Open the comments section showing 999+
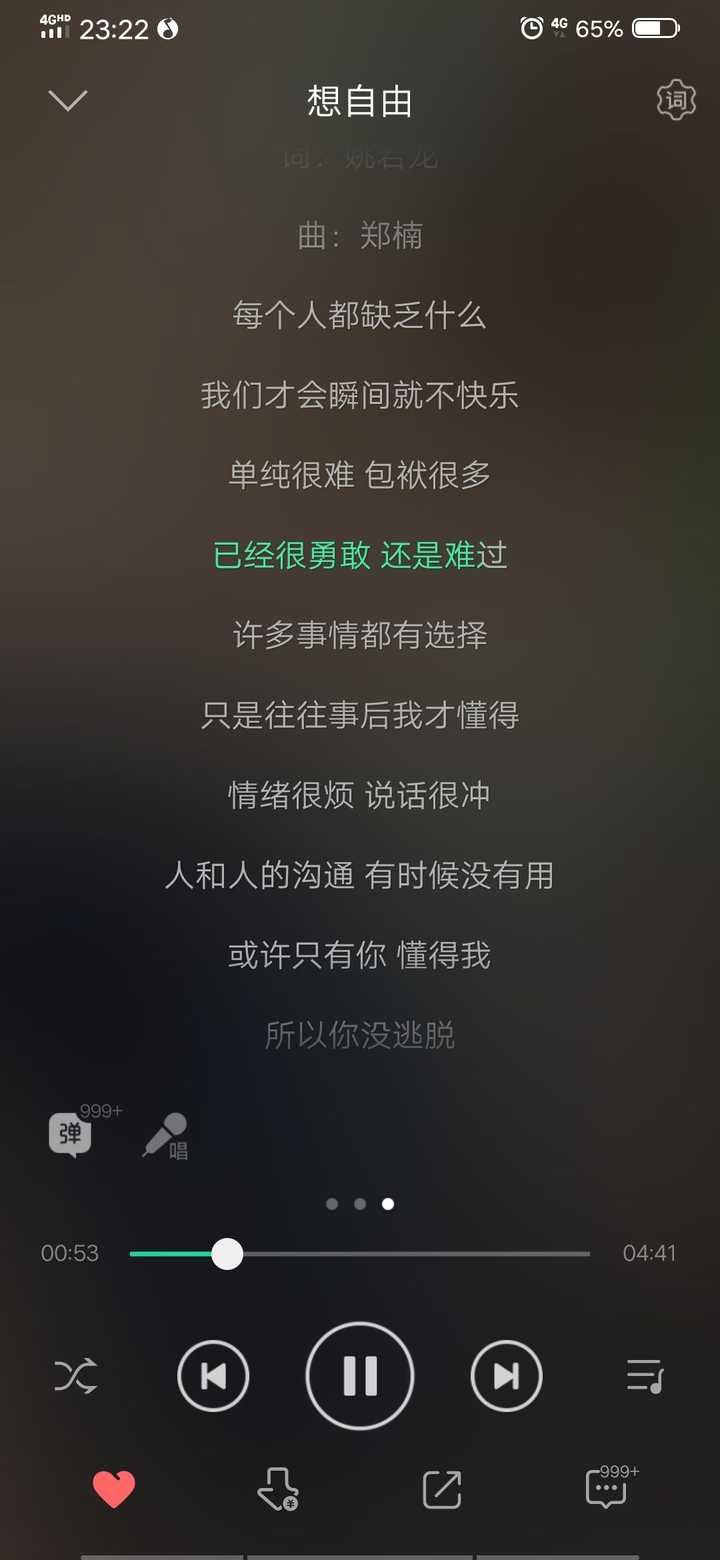720x1560 pixels. point(605,1492)
